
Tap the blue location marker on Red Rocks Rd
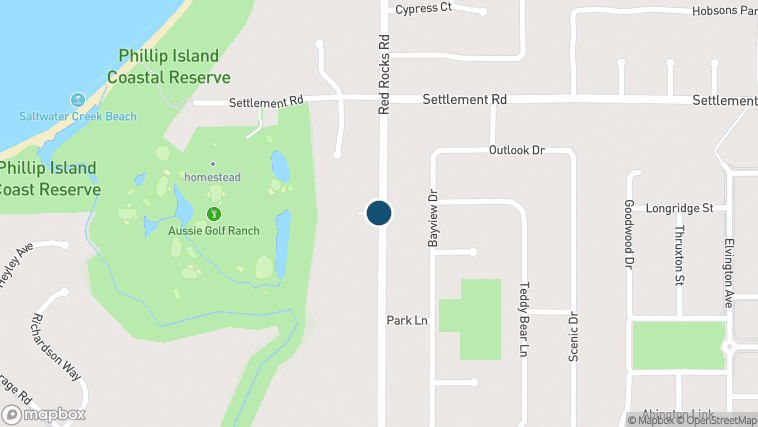pyautogui.click(x=379, y=213)
